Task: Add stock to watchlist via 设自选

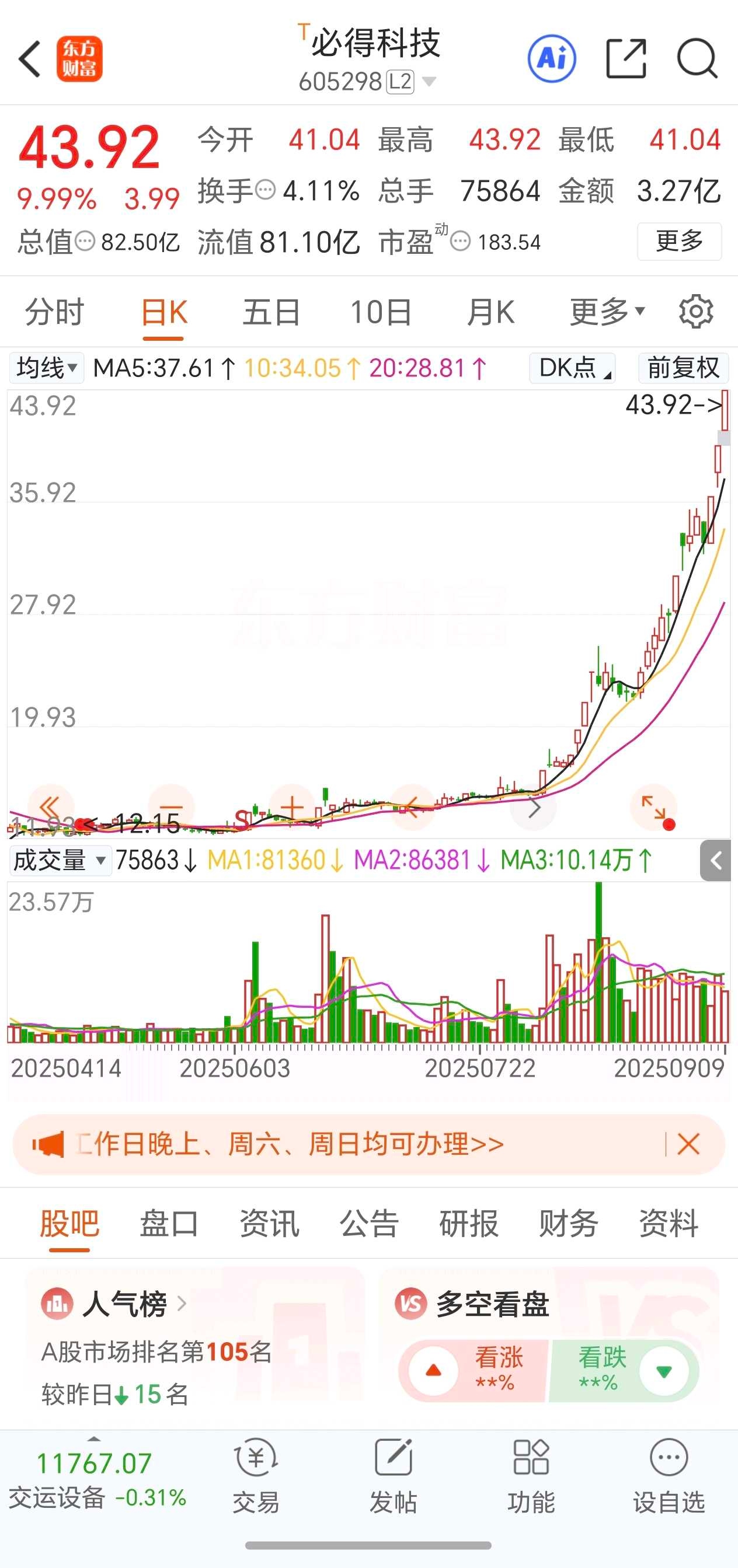Action: point(669,1475)
